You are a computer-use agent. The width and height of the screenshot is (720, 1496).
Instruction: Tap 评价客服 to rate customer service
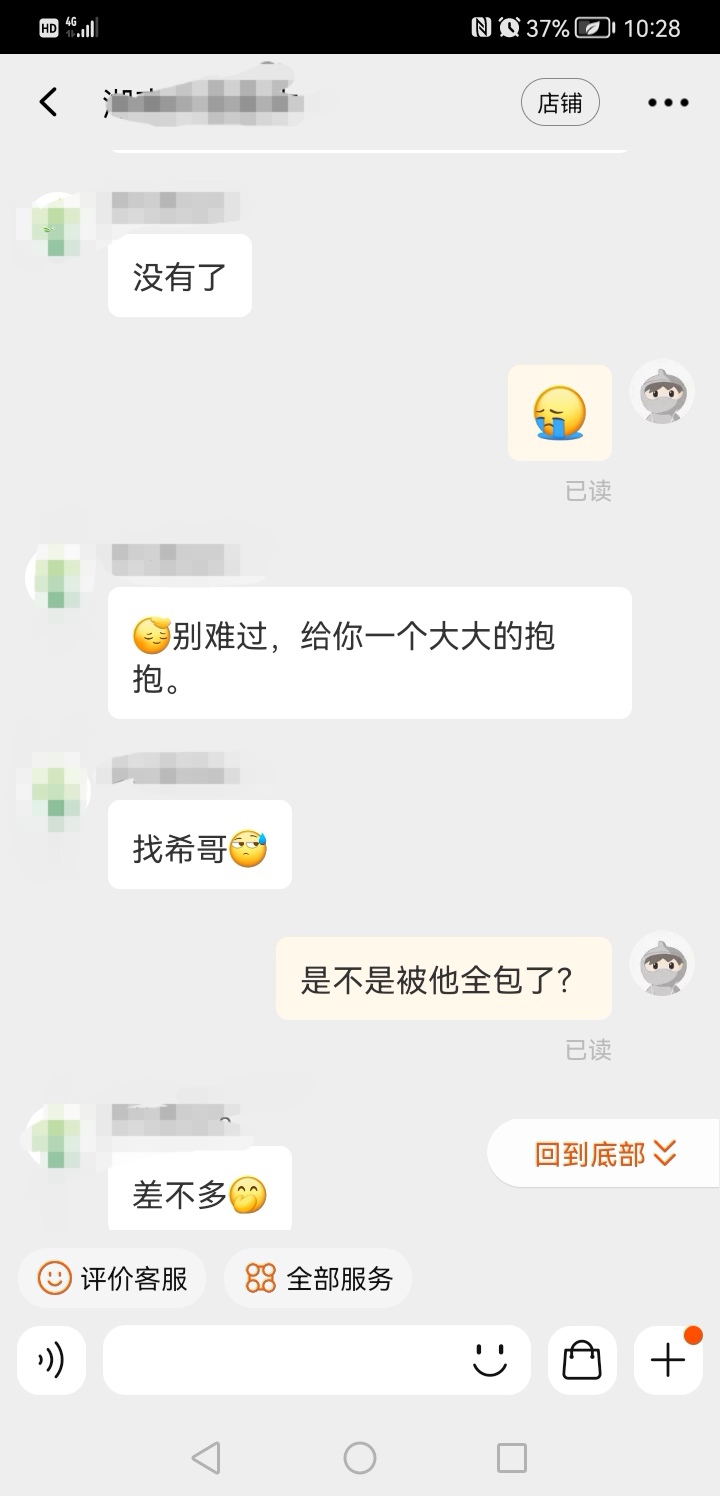point(112,1278)
